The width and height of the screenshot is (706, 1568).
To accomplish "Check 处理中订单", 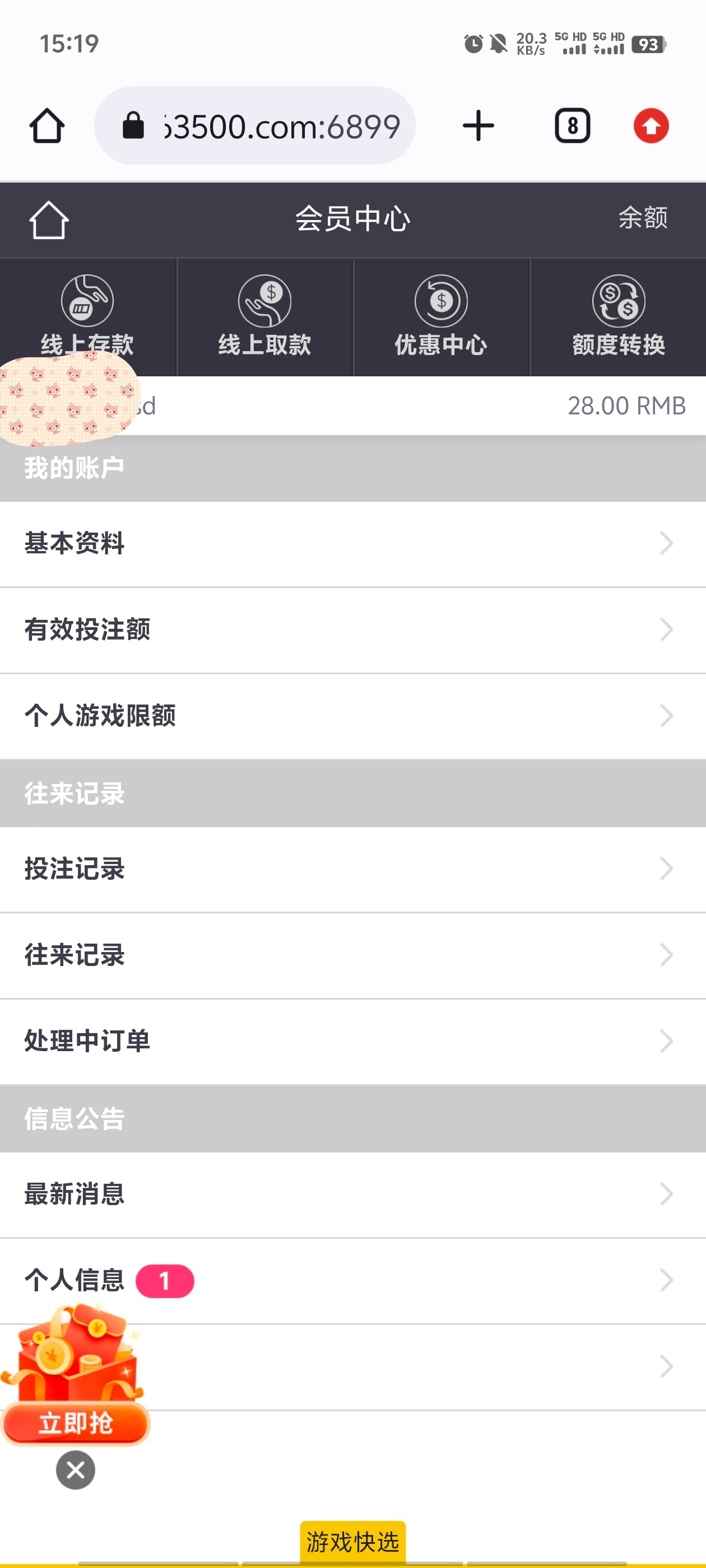I will pyautogui.click(x=352, y=1041).
